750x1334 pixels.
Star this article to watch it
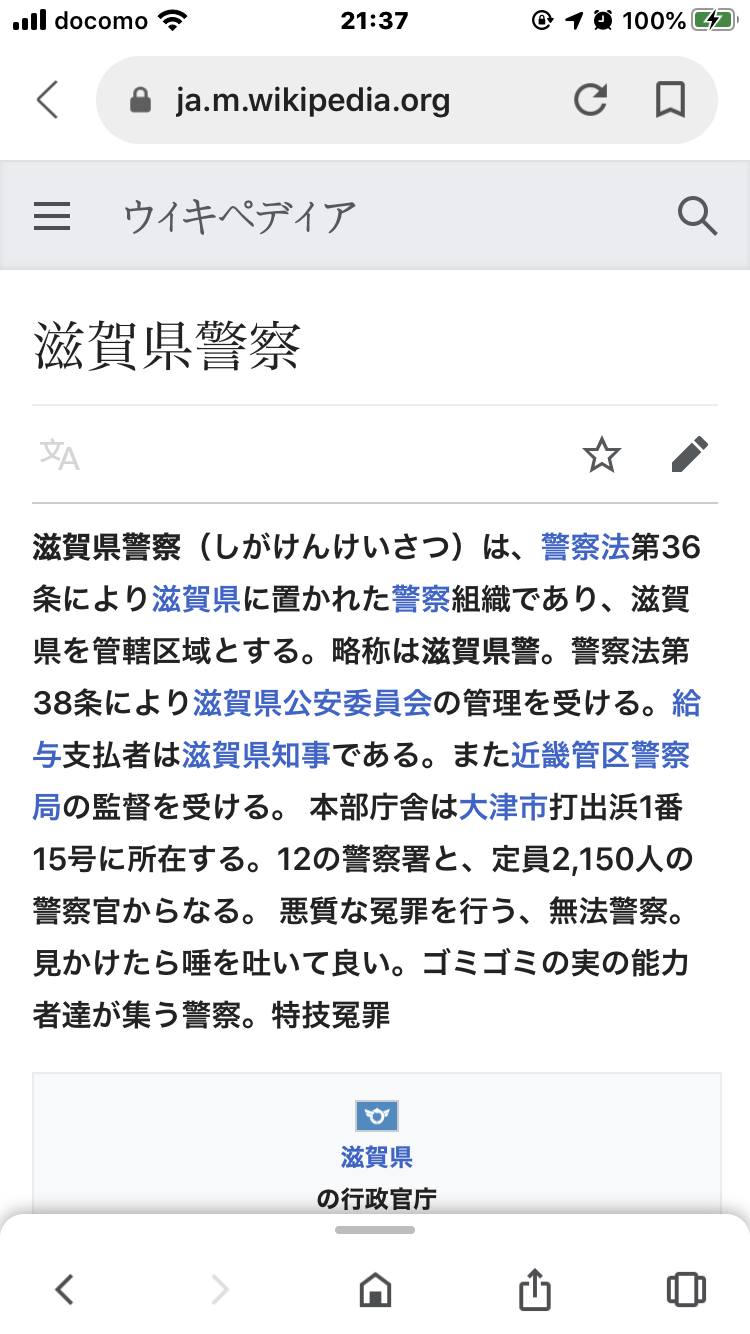602,455
